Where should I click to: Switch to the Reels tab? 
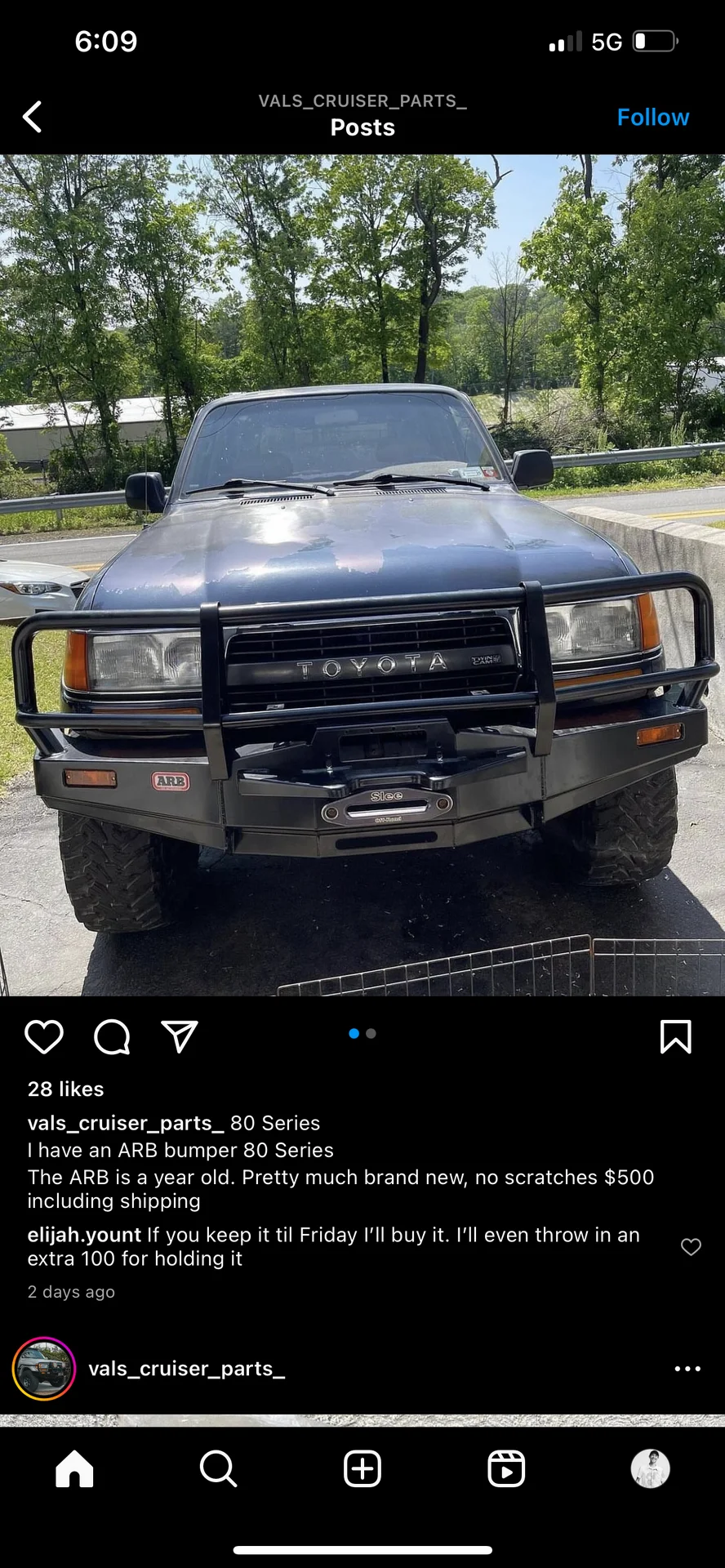[506, 1469]
